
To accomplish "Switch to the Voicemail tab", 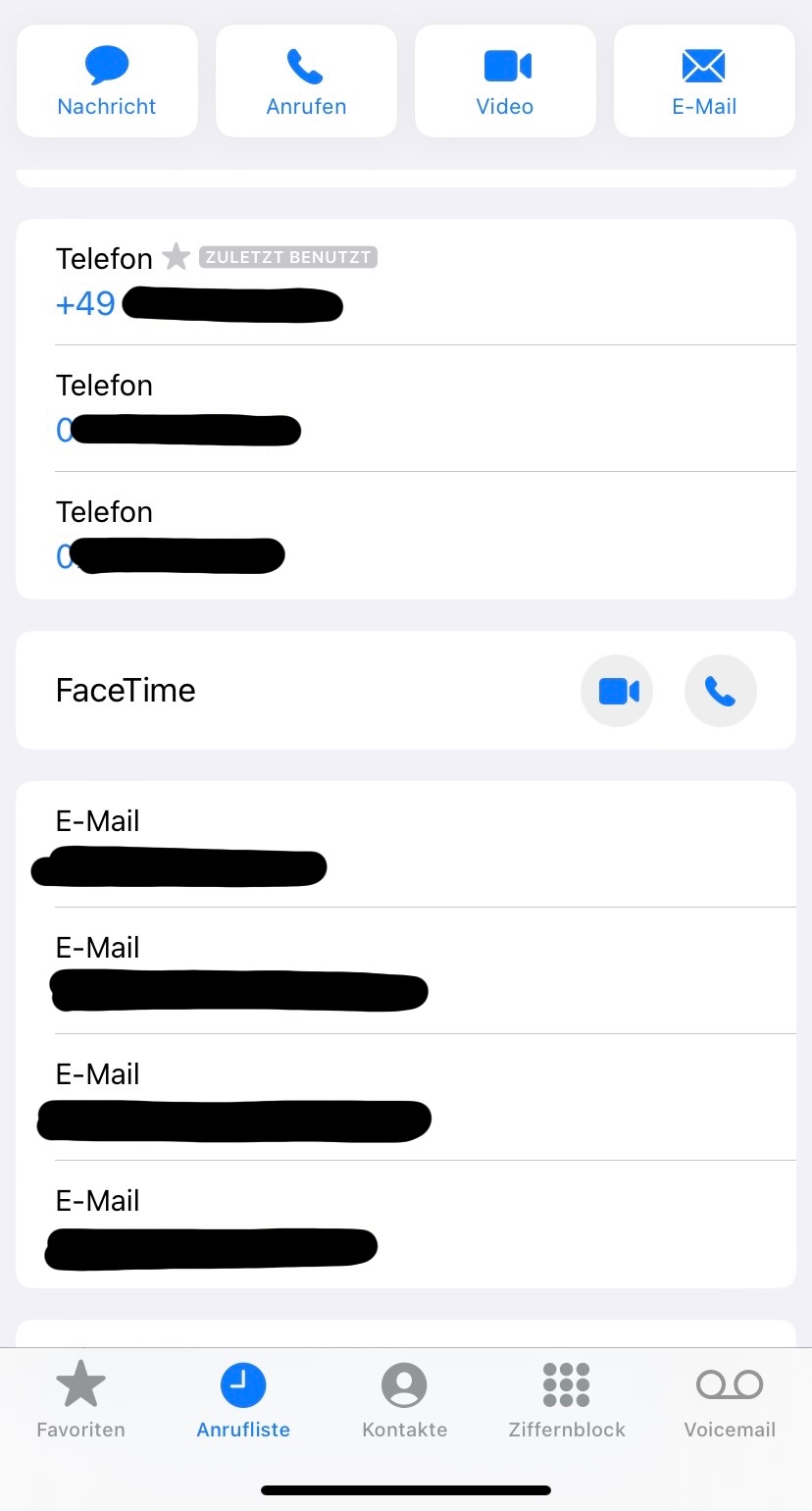I will pos(730,1398).
